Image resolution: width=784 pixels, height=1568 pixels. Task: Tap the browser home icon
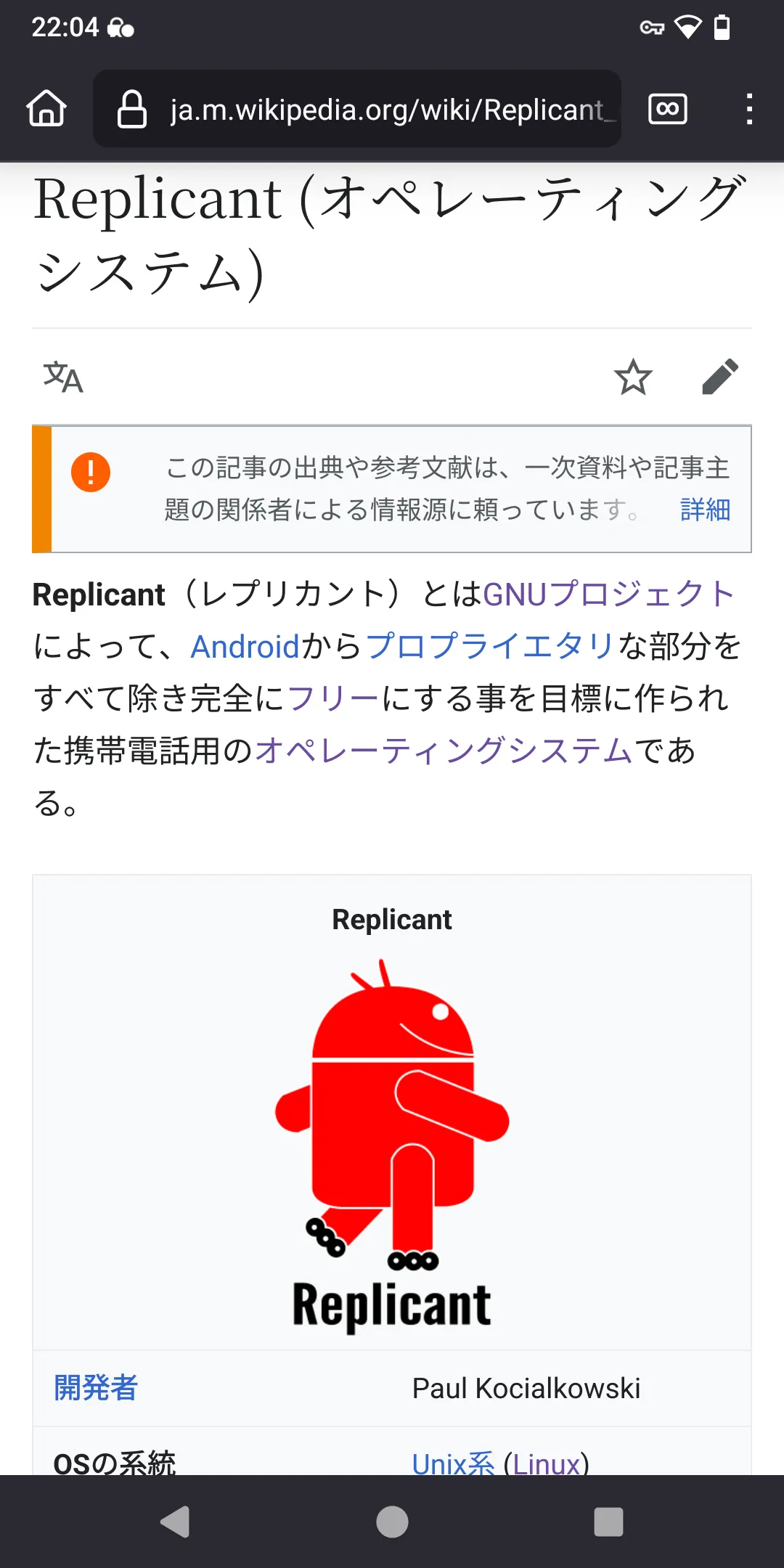tap(46, 109)
